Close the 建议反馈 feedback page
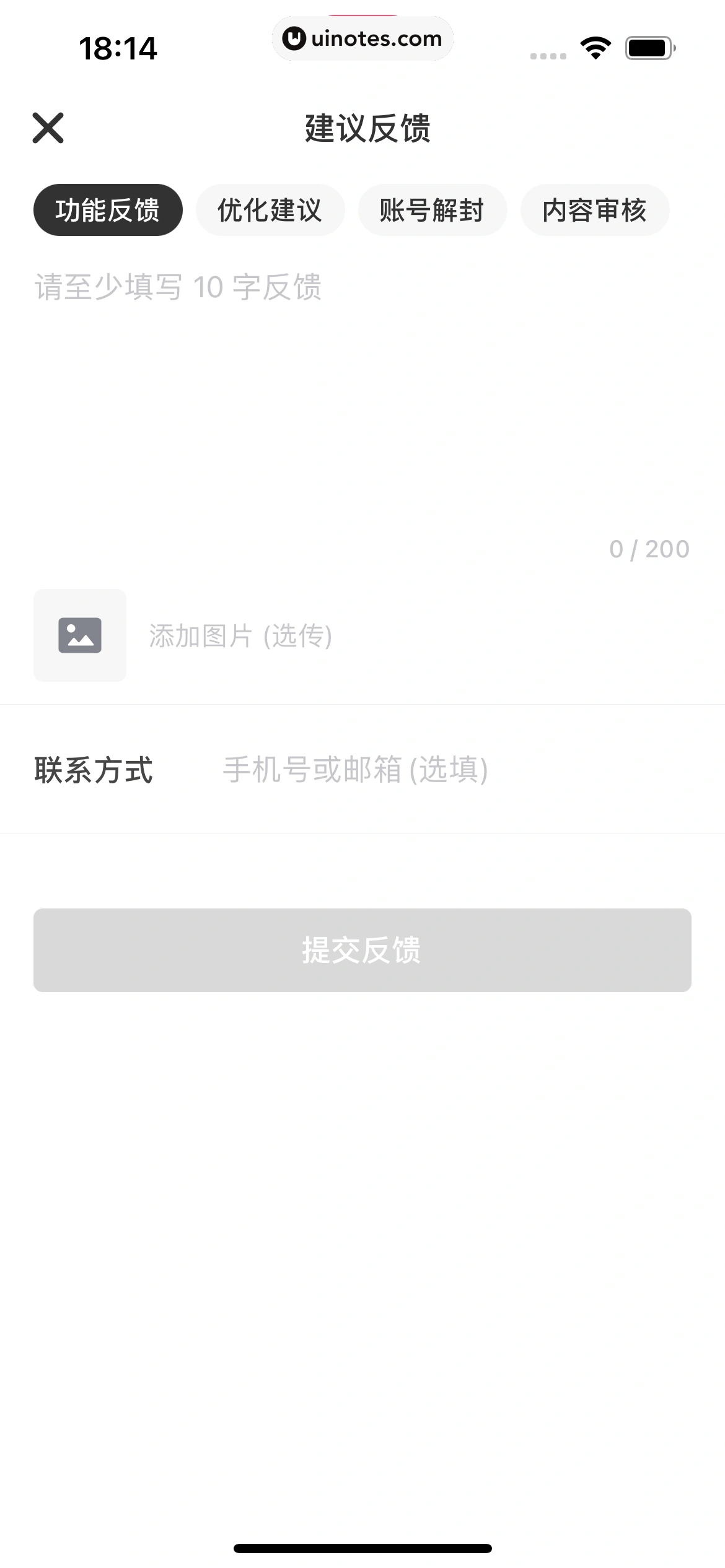Image resolution: width=725 pixels, height=1568 pixels. [48, 128]
